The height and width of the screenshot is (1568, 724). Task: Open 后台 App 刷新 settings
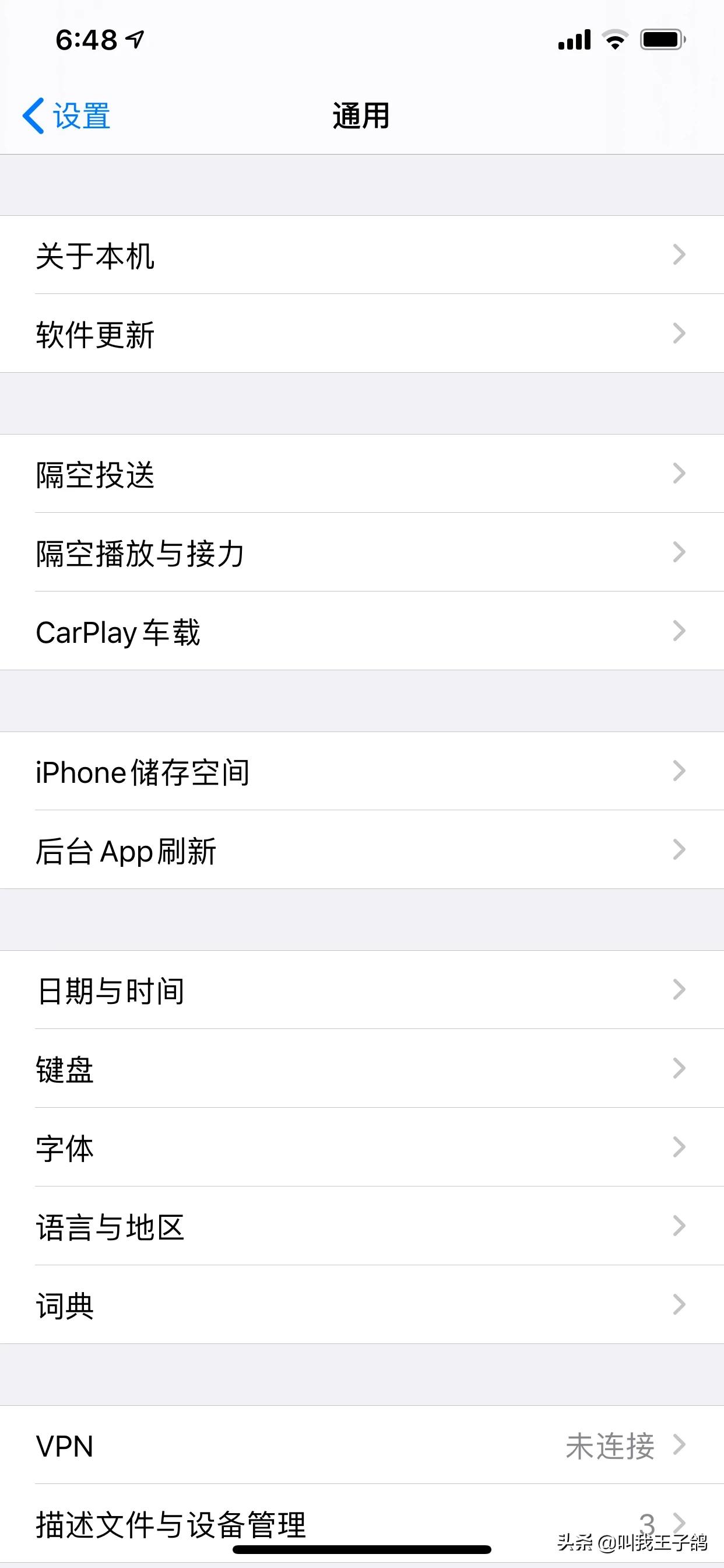coord(362,850)
